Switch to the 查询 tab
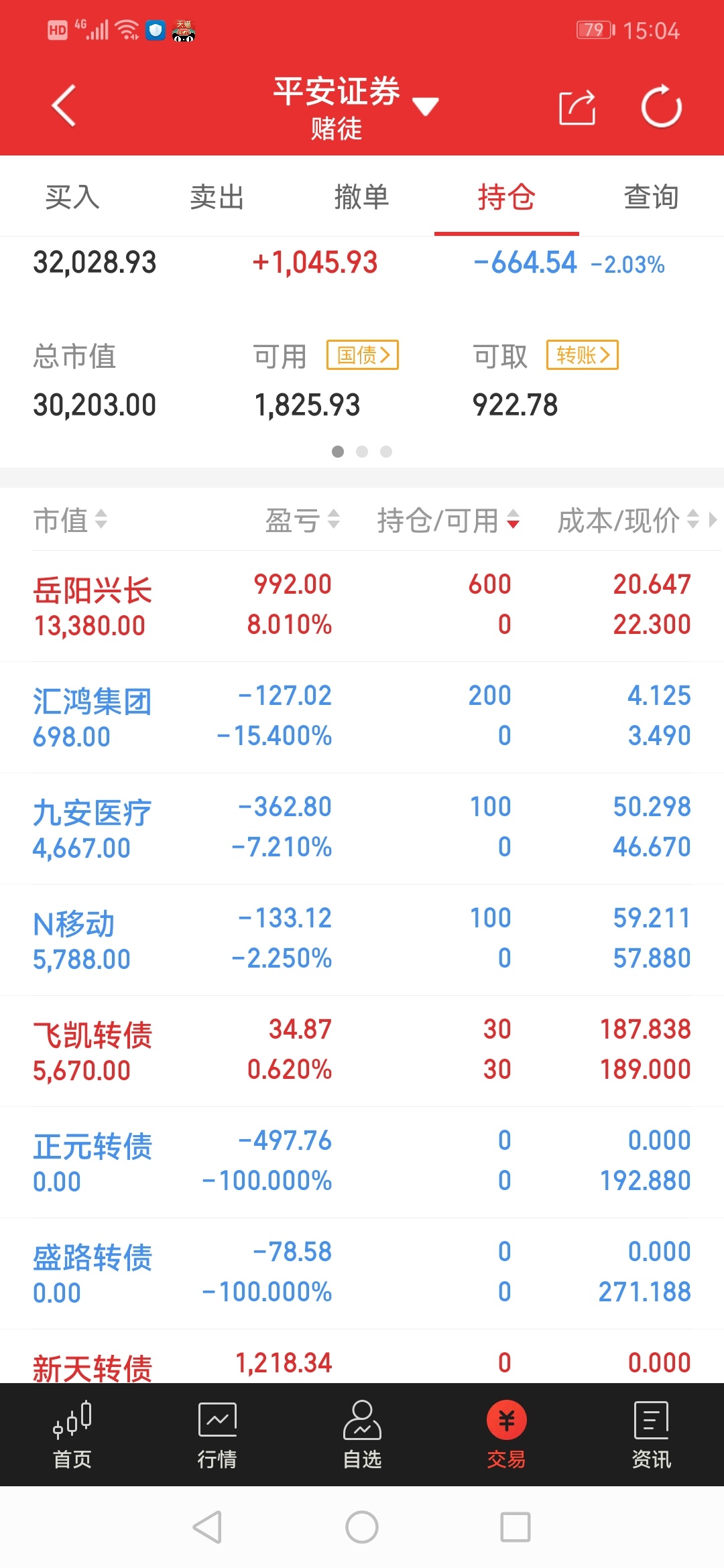Viewport: 724px width, 1568px height. coord(652,197)
